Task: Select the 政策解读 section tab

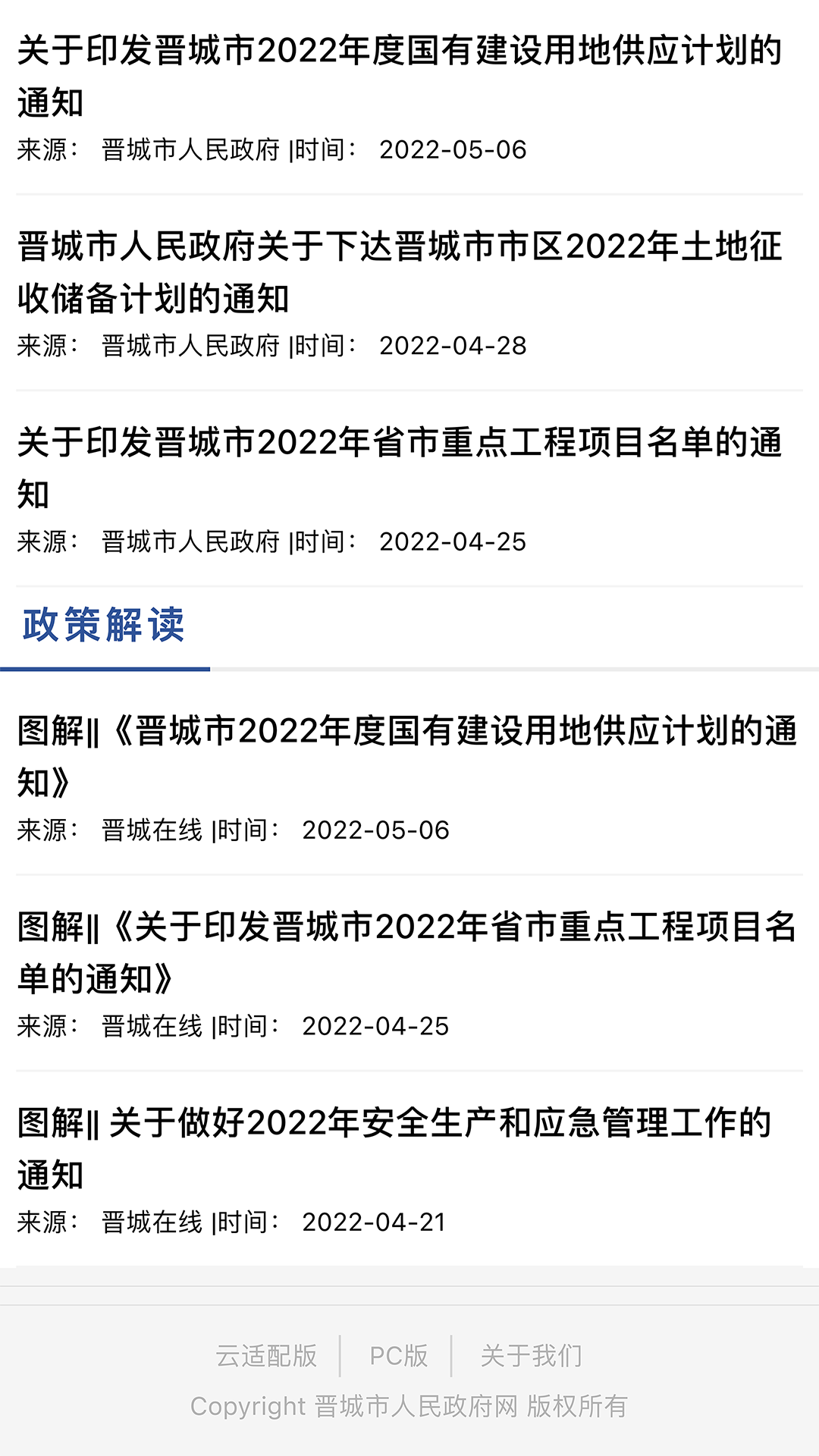Action: 104,626
